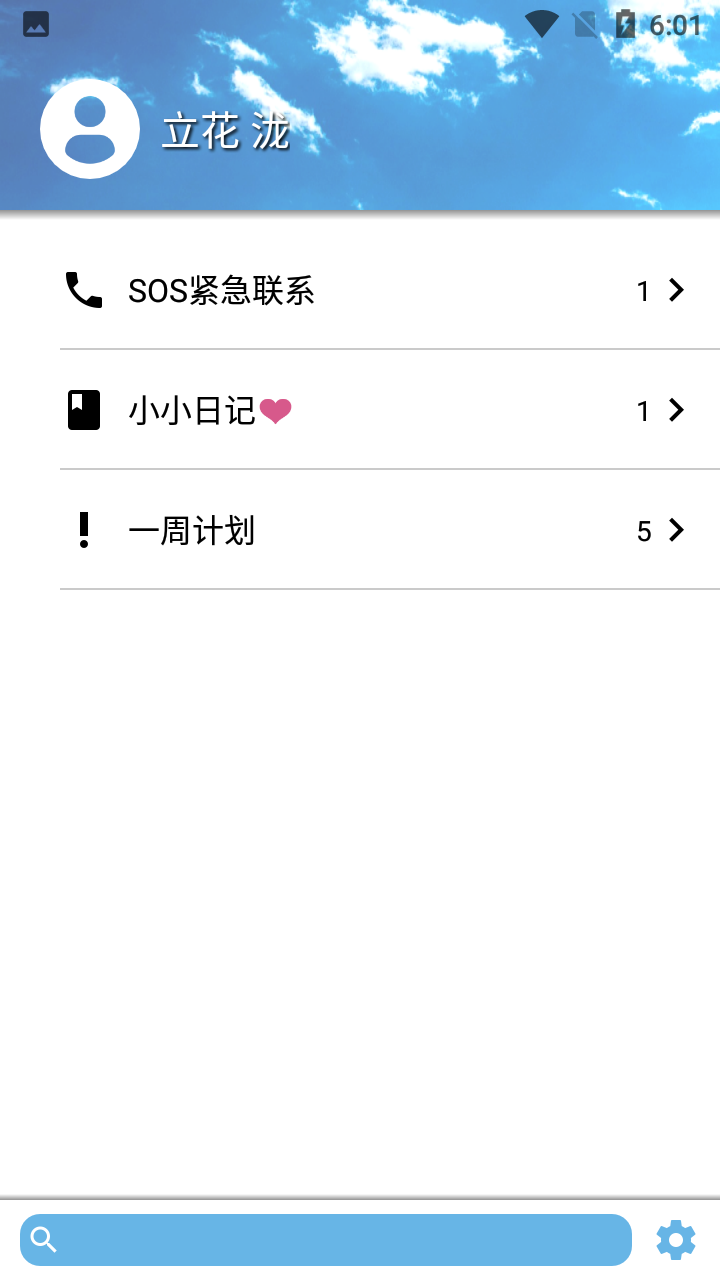Expand the 小小日记 entry via its chevron

click(x=676, y=409)
